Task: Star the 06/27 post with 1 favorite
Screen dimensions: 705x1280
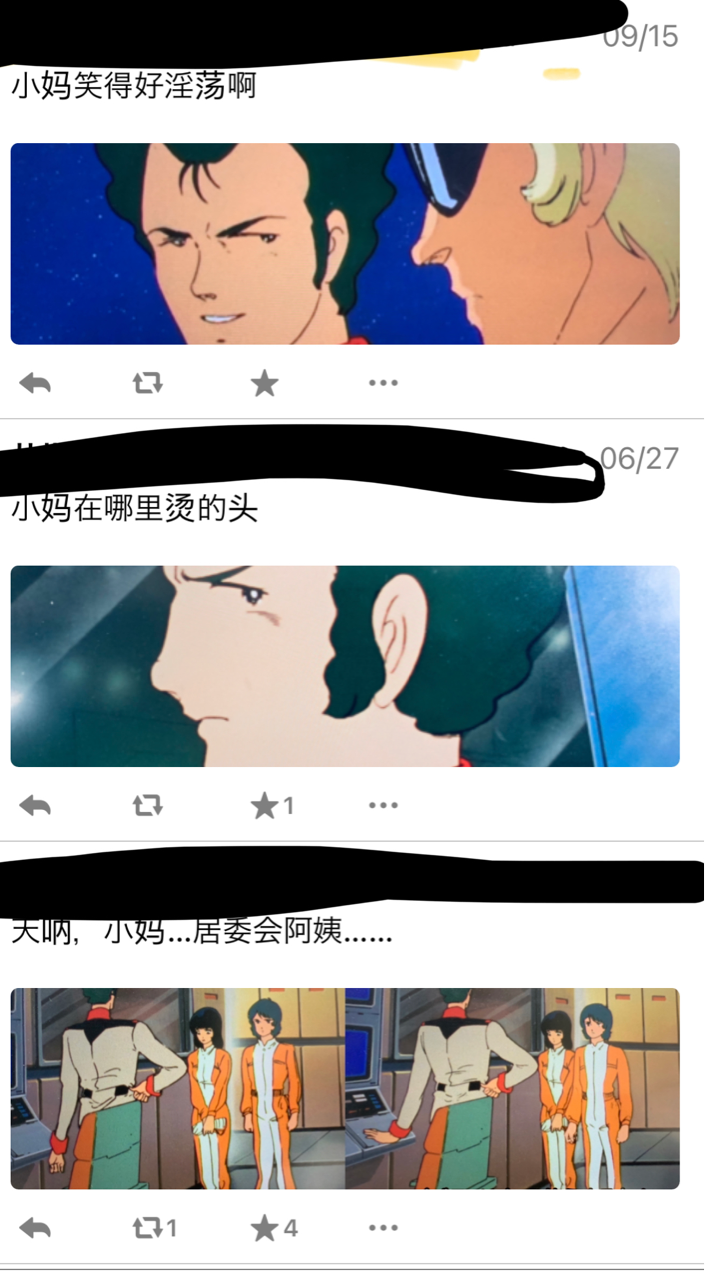Action: 272,806
